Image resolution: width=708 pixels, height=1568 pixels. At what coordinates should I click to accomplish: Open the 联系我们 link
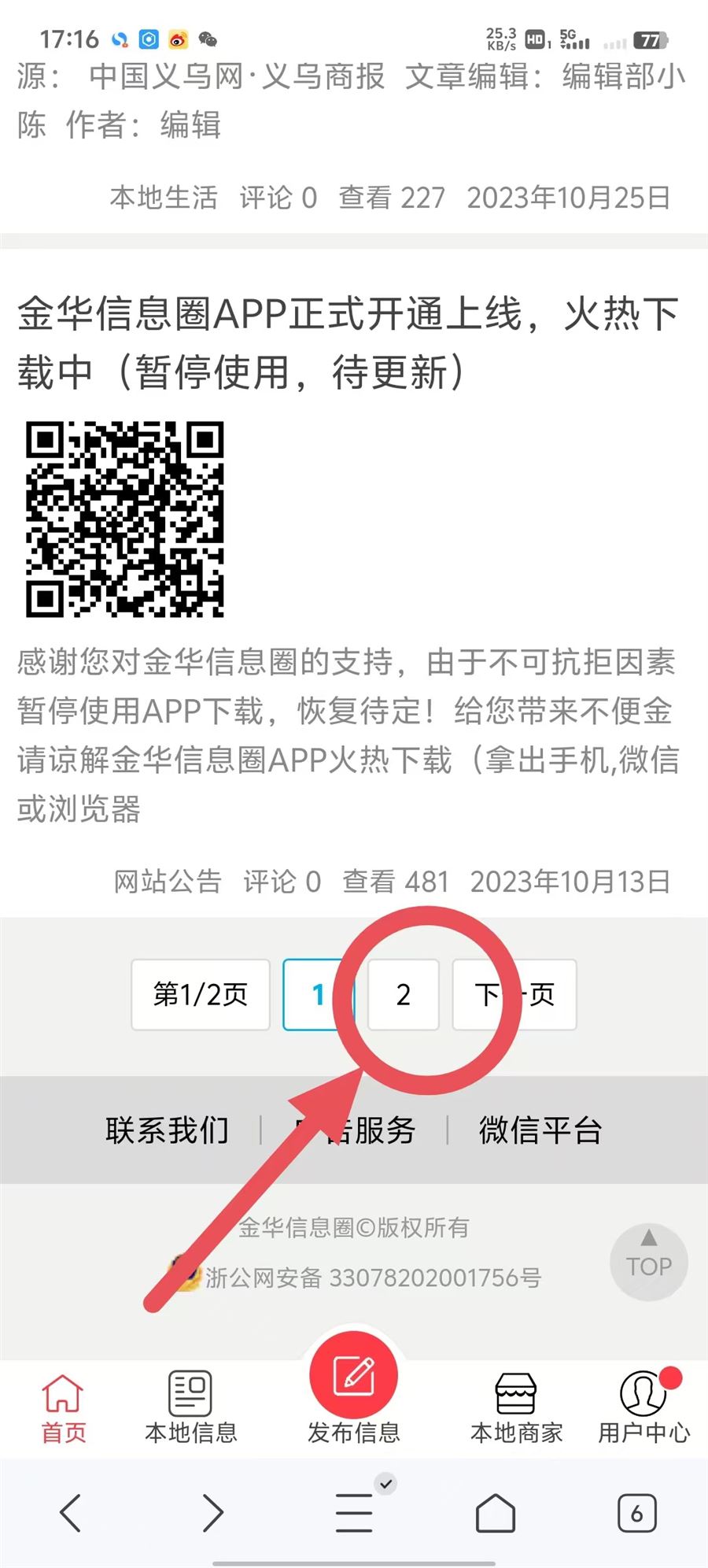point(167,1130)
